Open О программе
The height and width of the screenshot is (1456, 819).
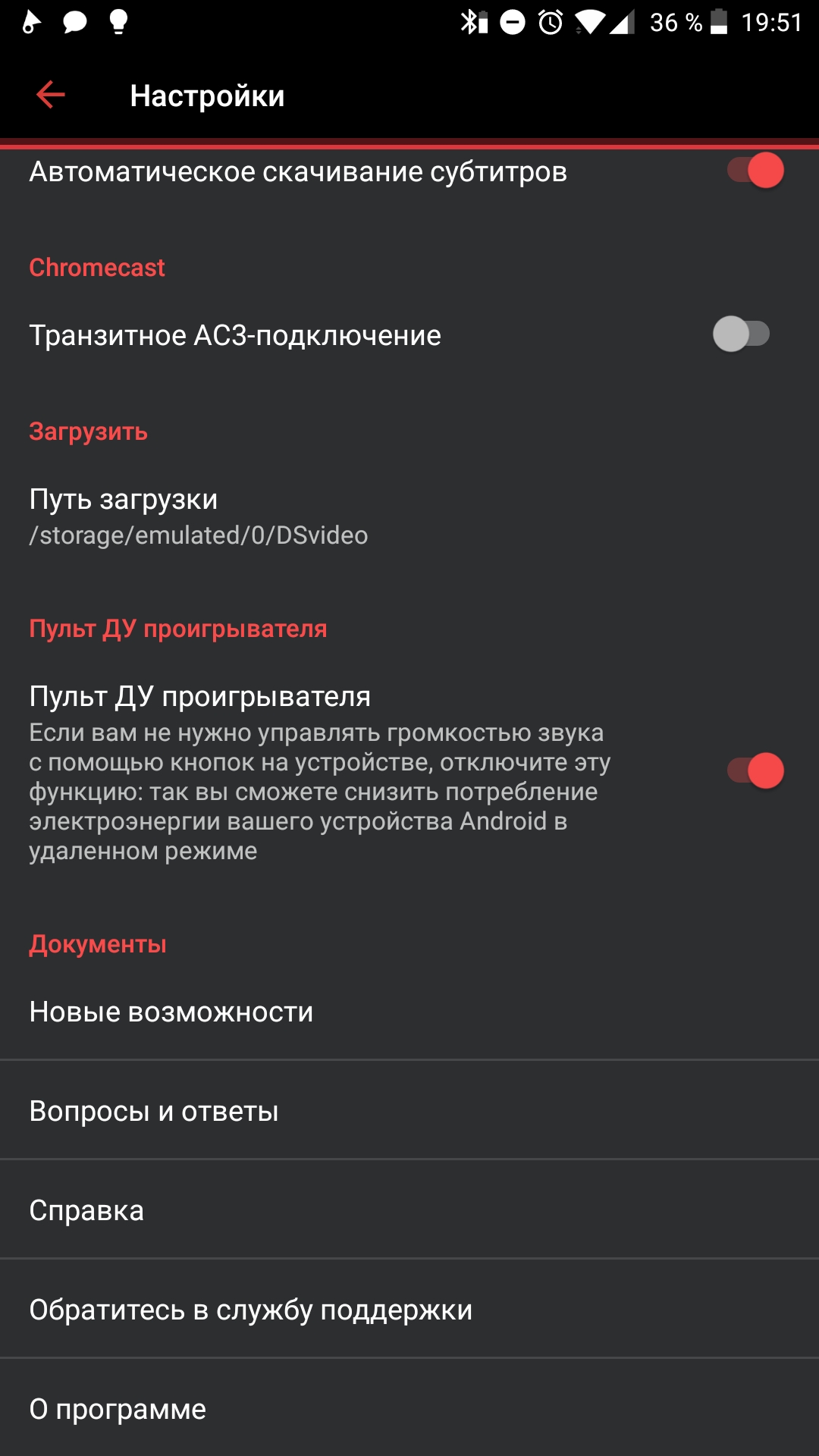pyautogui.click(x=409, y=1408)
